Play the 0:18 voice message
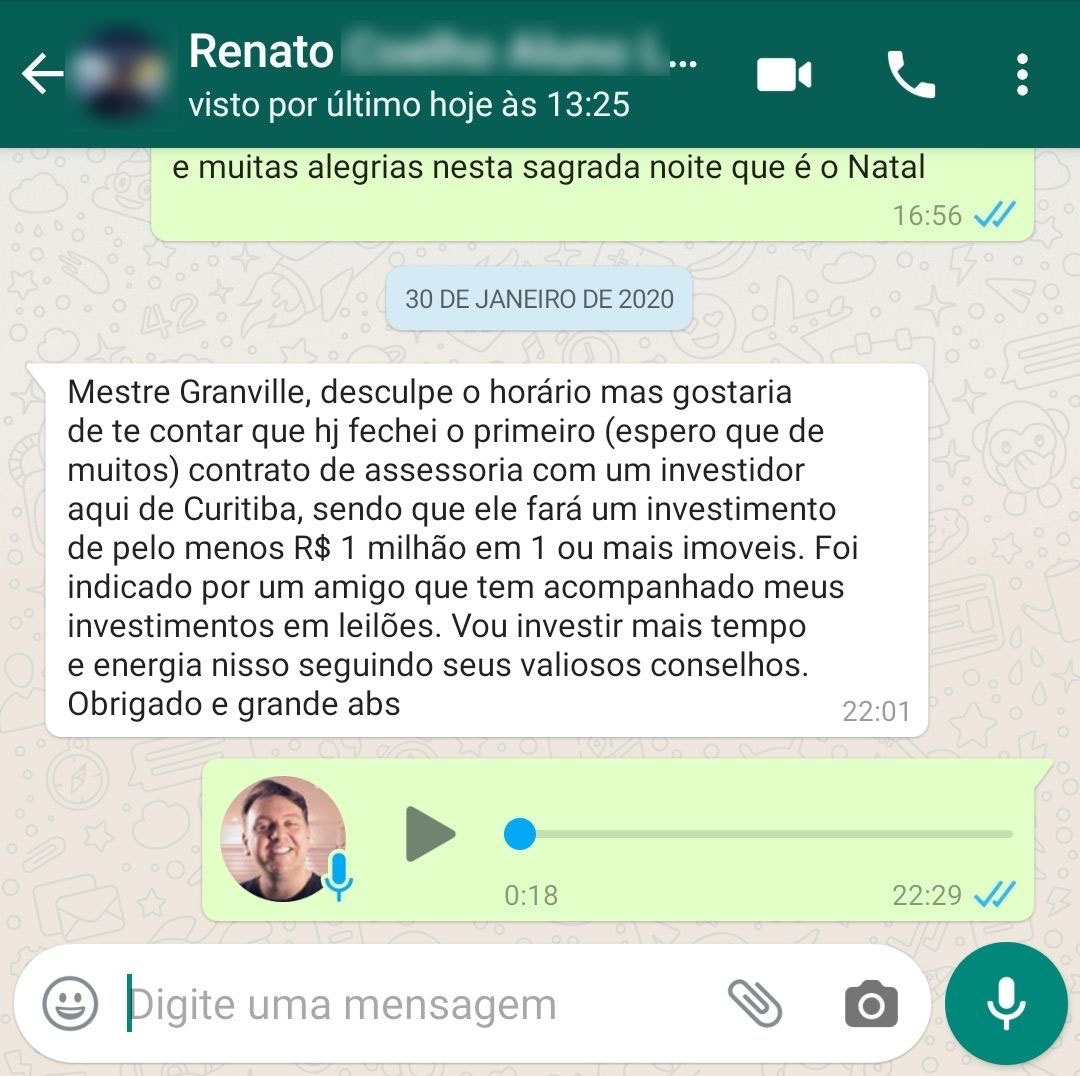 click(x=430, y=833)
